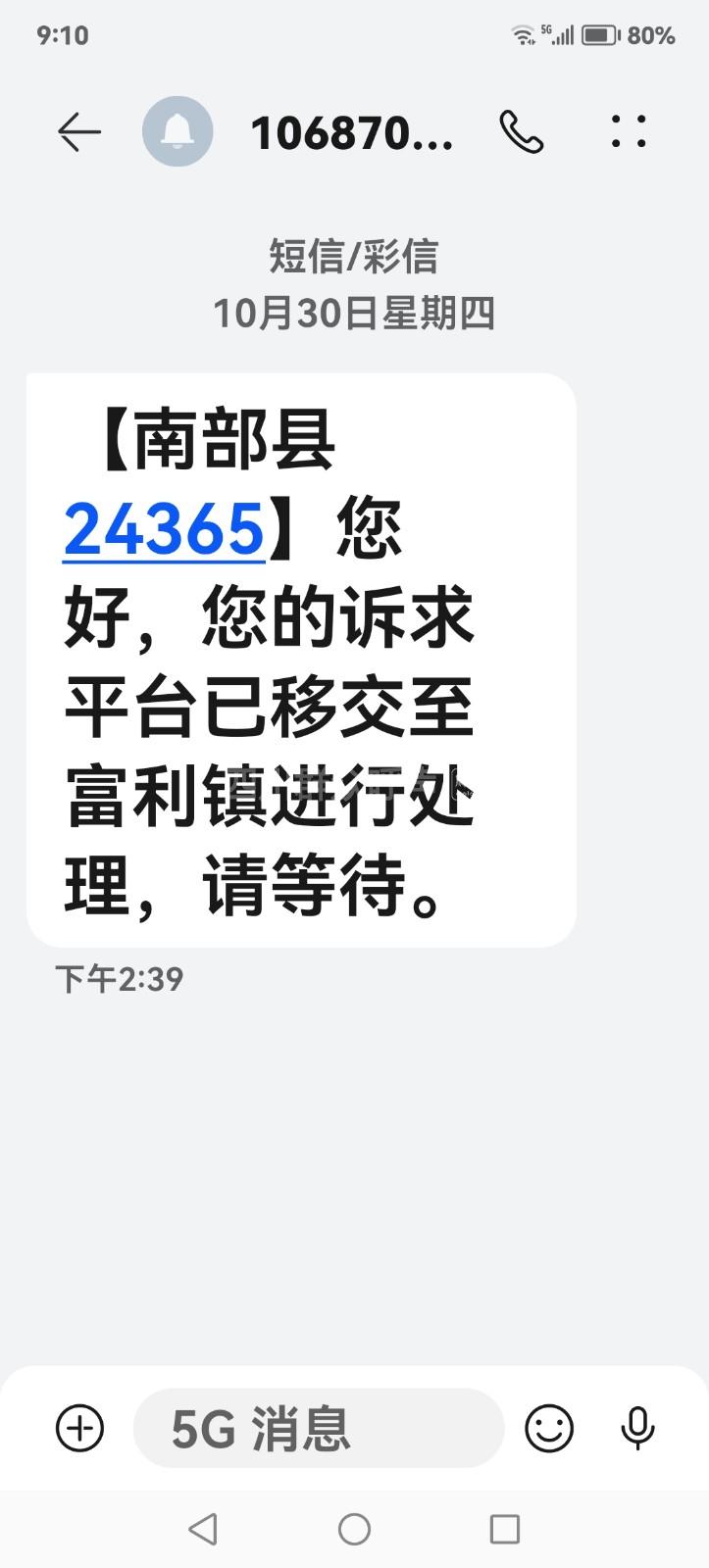Tap the blue 24365 number link

(164, 529)
